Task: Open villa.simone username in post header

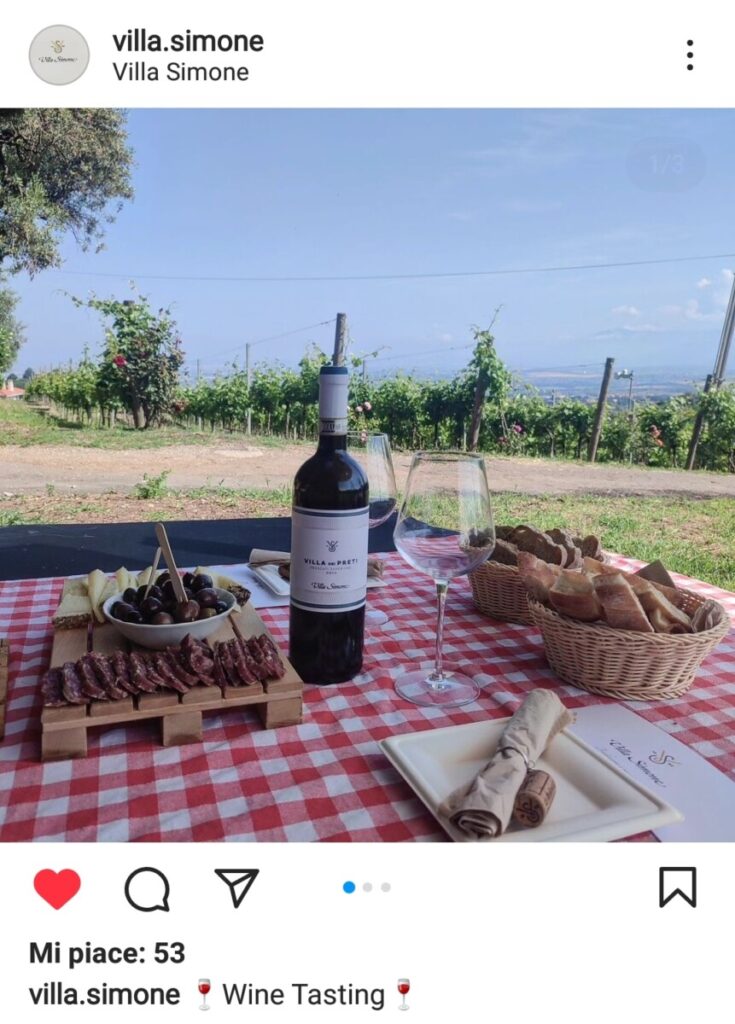Action: point(188,41)
